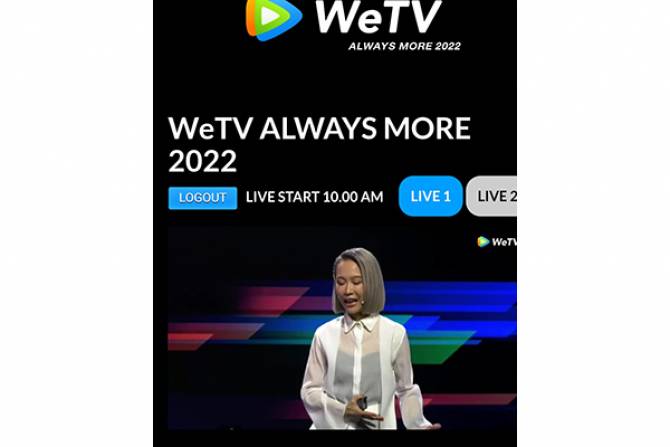
Task: Switch to the LIVE 1 stream
Action: pos(430,196)
